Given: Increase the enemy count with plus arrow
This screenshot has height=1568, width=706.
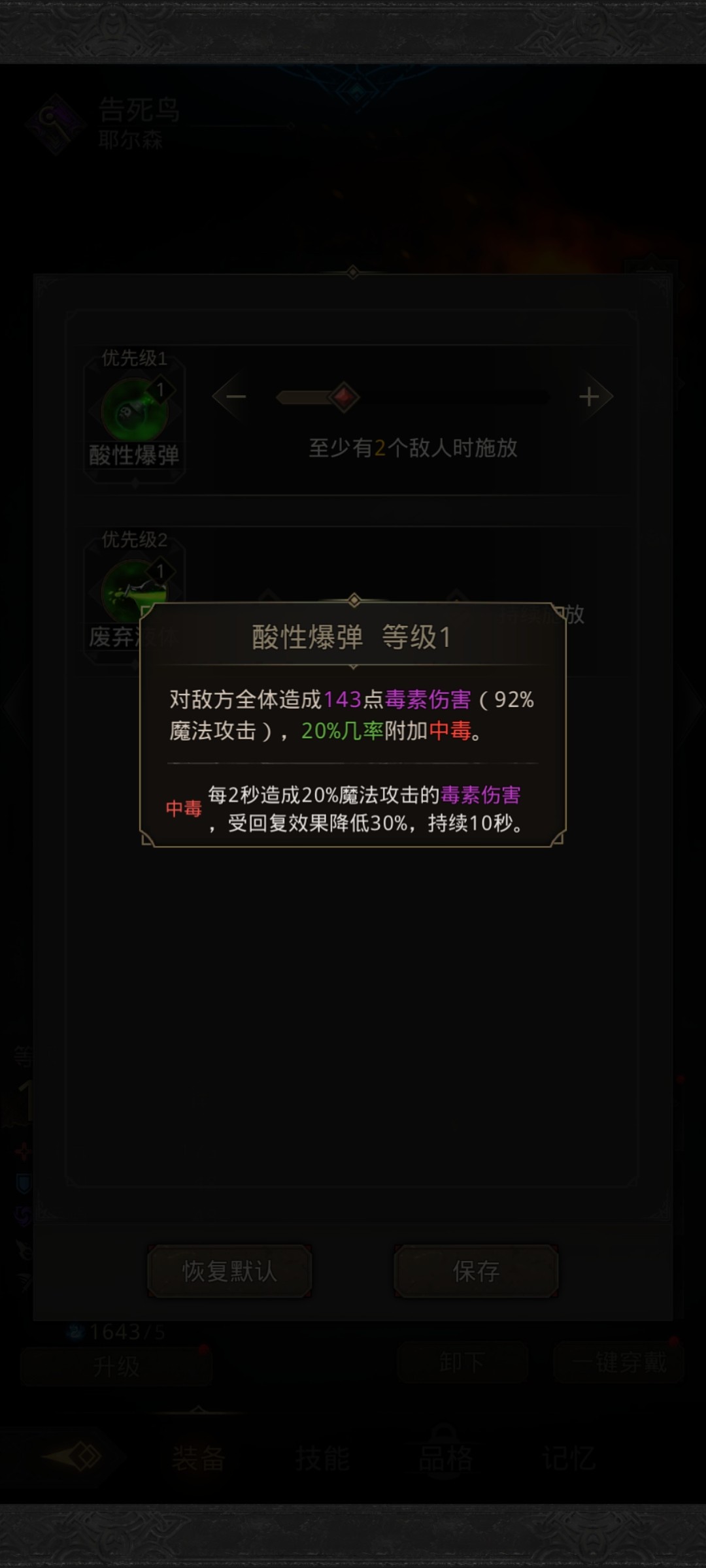Looking at the screenshot, I should (x=592, y=397).
